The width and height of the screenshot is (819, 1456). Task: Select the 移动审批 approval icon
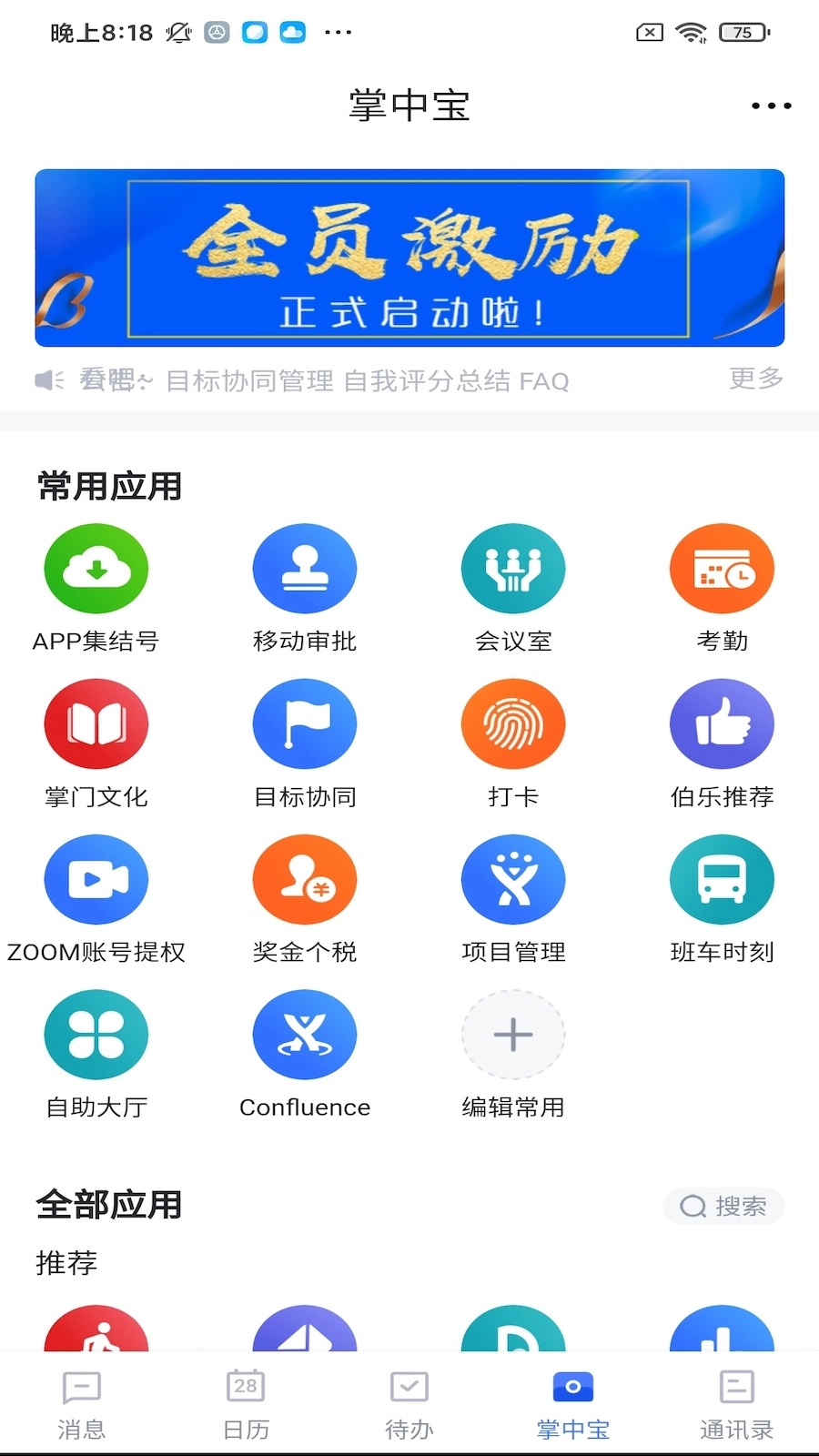(x=304, y=568)
